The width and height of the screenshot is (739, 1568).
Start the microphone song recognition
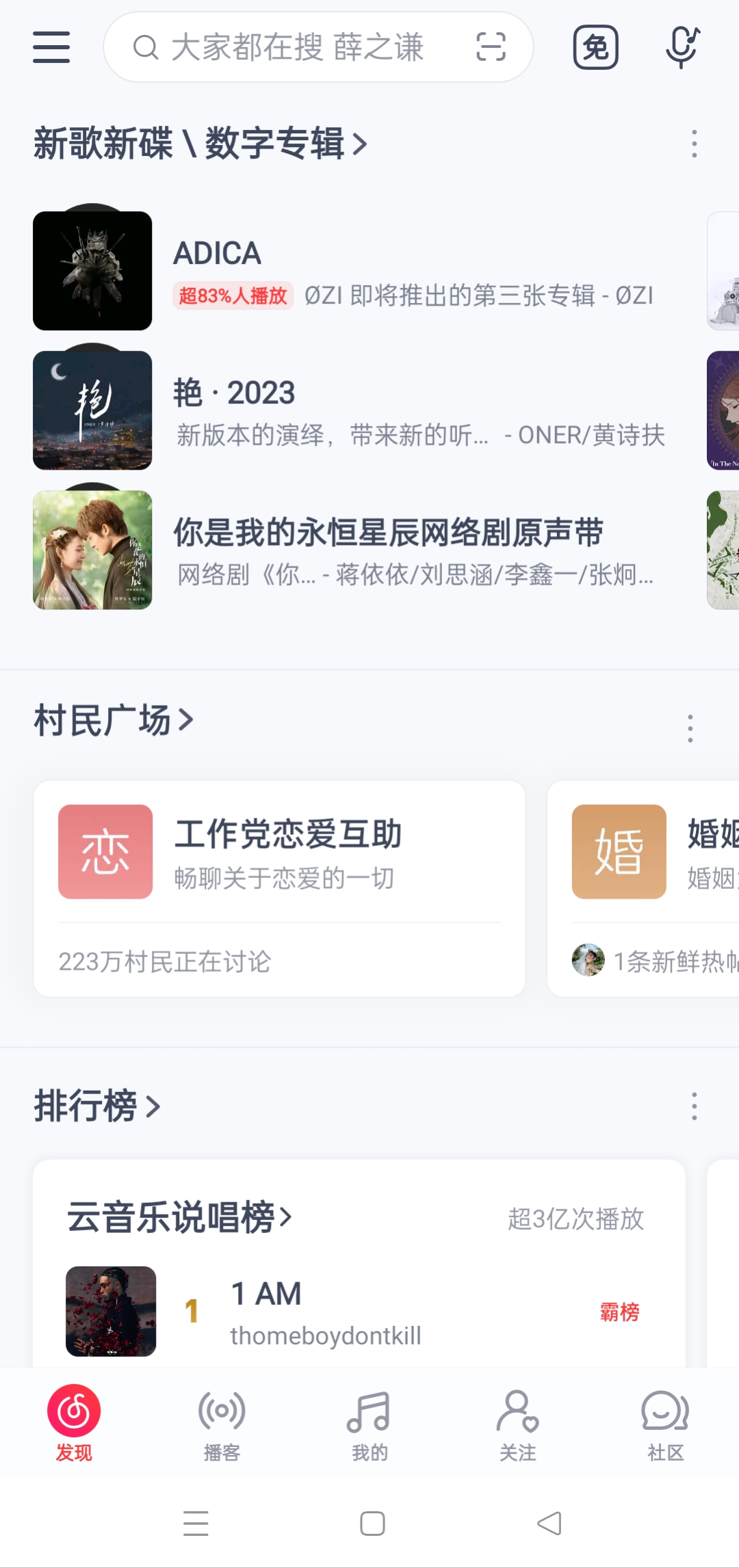[x=682, y=47]
